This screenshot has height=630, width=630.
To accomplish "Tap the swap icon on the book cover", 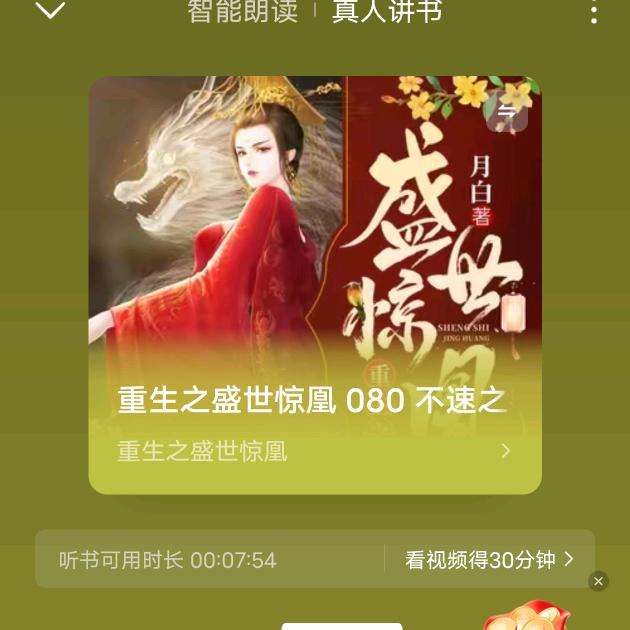I will click(x=507, y=111).
